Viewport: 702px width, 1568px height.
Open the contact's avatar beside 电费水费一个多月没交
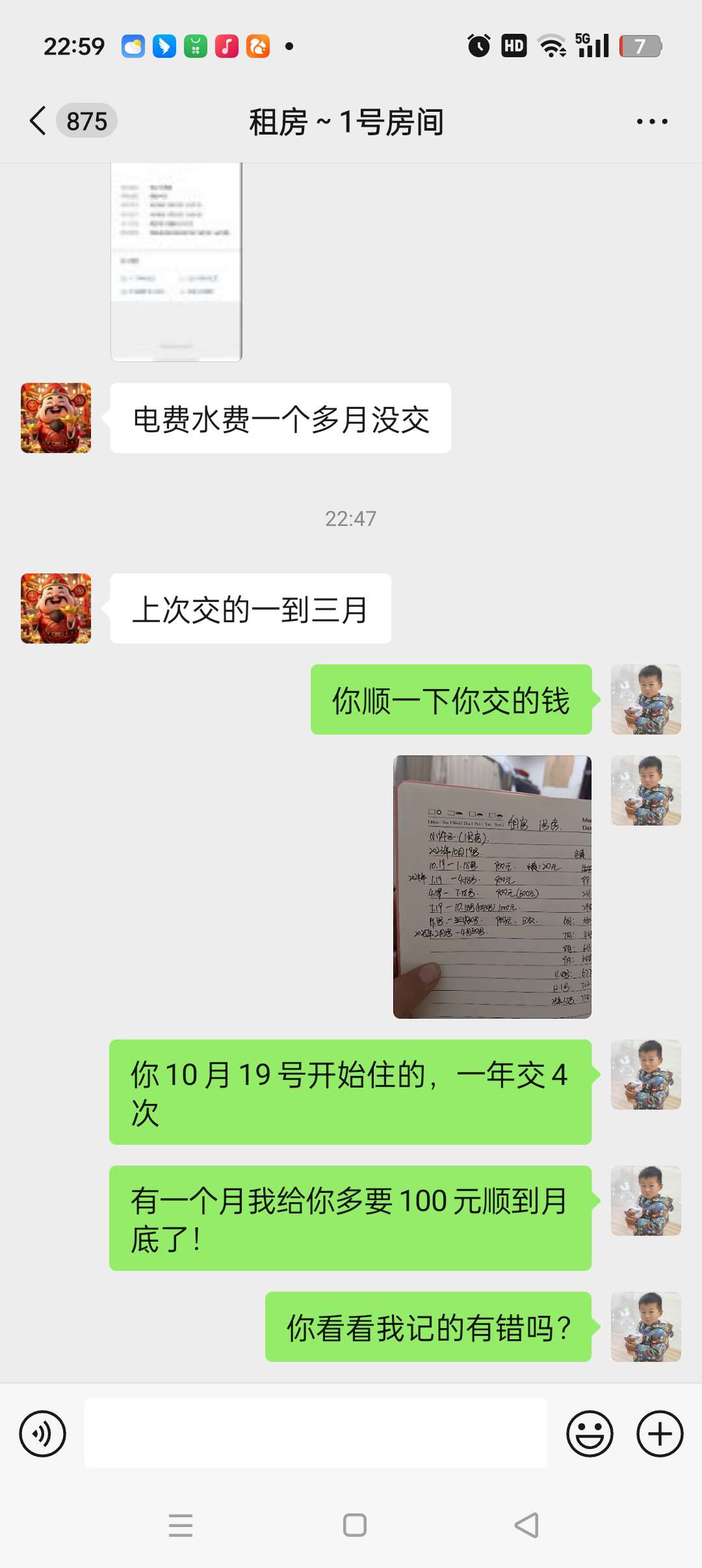pos(56,418)
